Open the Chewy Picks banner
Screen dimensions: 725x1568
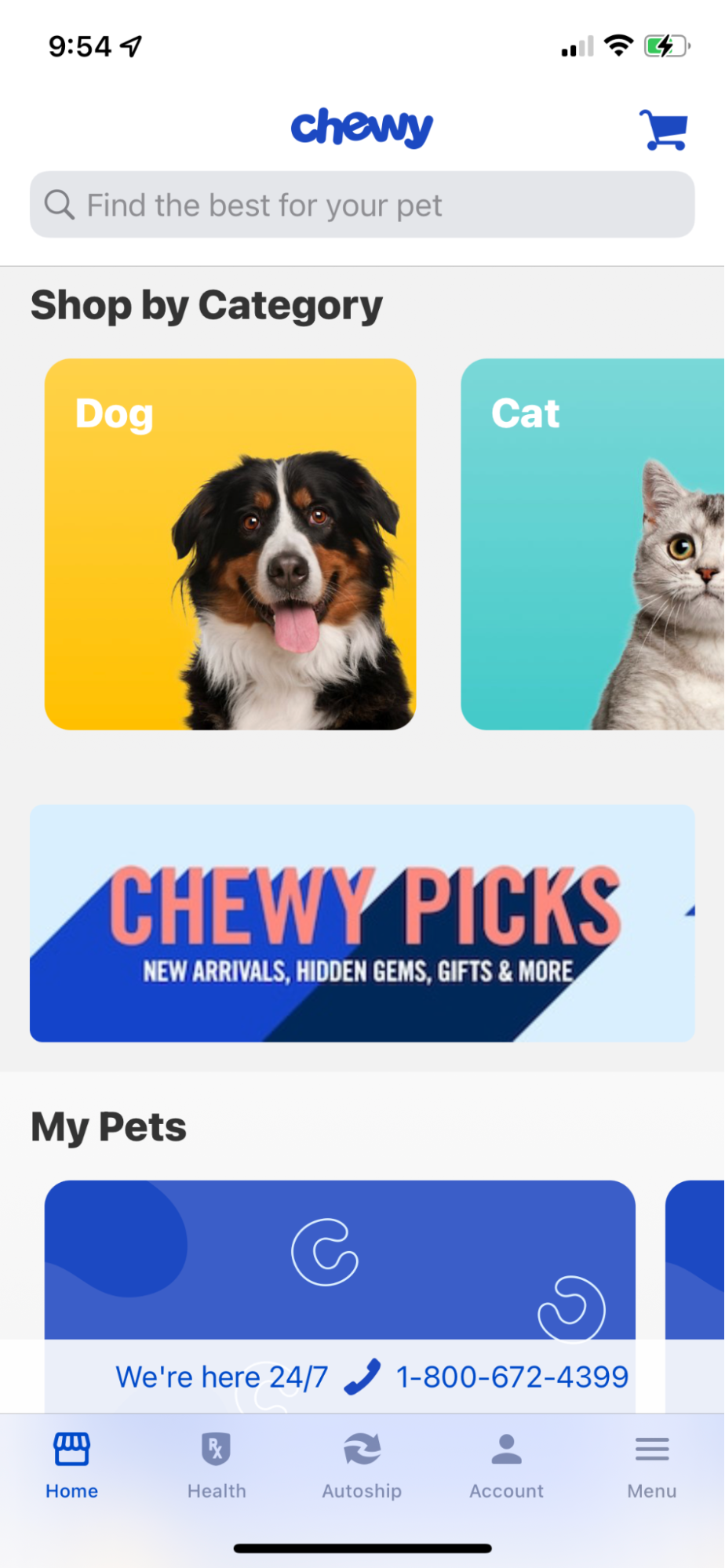click(362, 923)
